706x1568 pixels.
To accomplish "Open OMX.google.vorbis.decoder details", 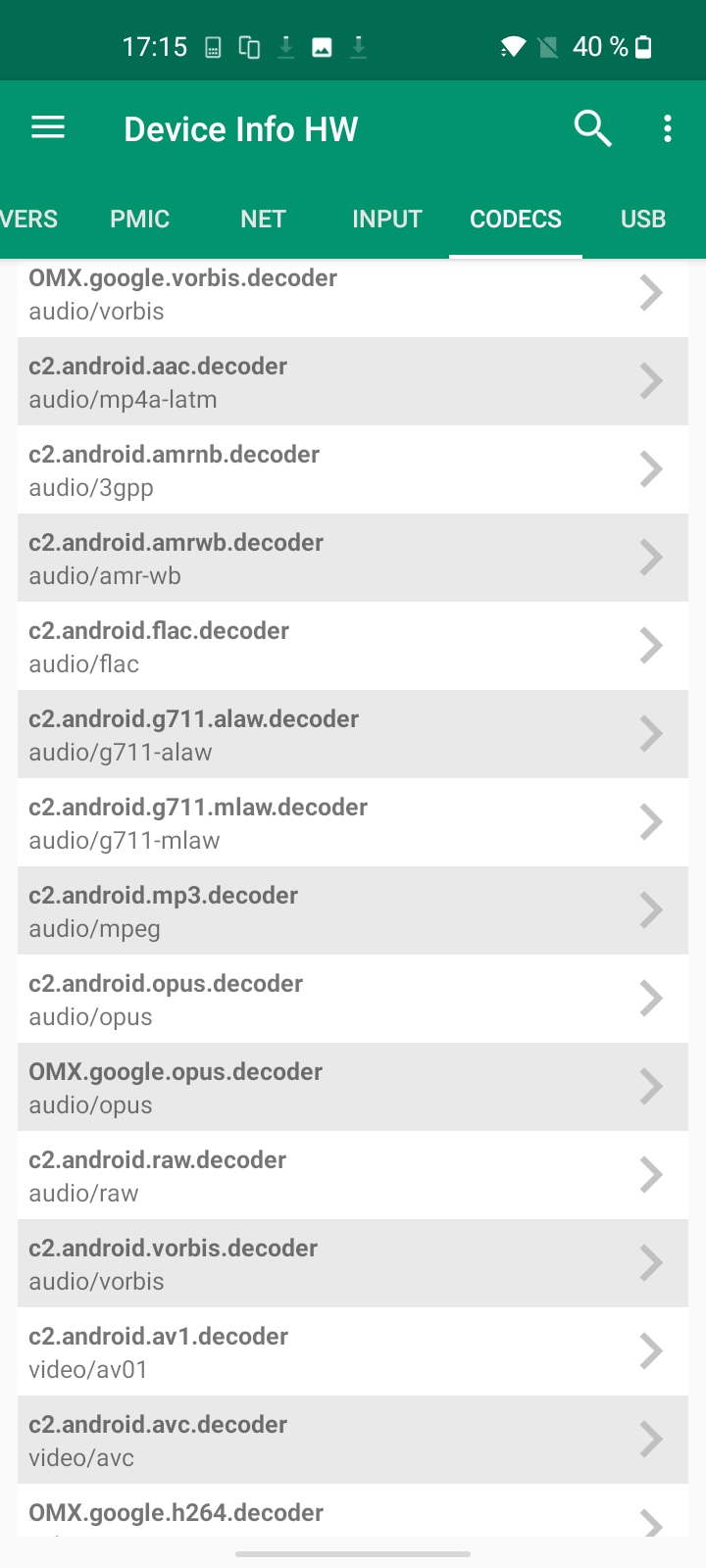I will click(353, 294).
